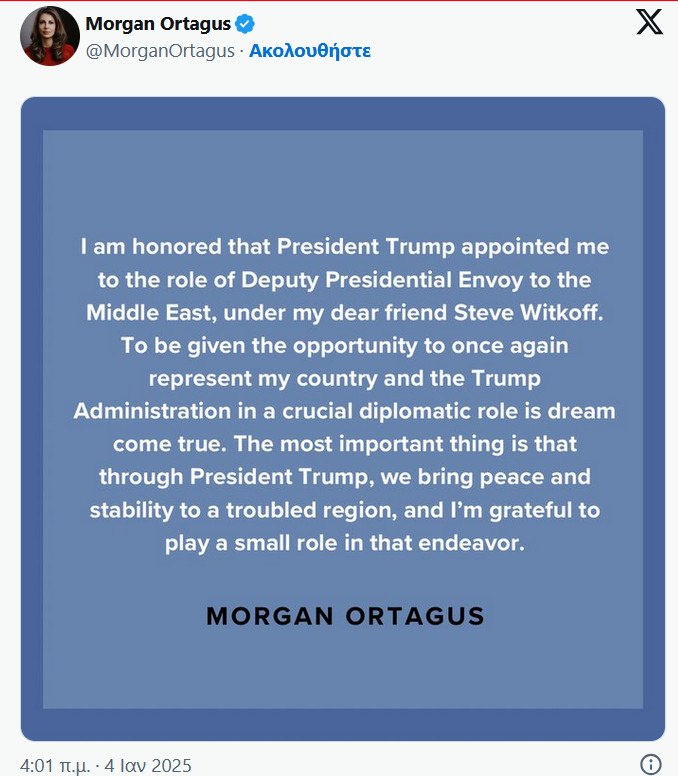Open the post timestamp 4 Ιαν 2025
Screen dimensions: 678x776
[106, 765]
